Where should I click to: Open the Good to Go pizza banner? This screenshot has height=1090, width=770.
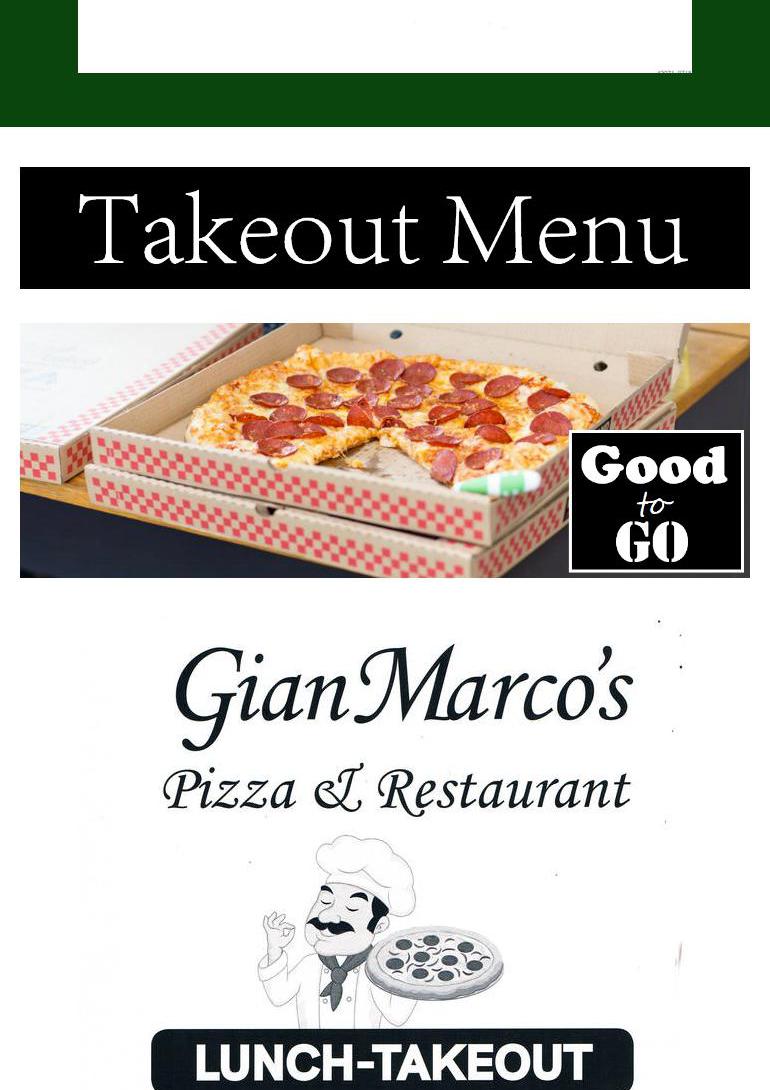pyautogui.click(x=385, y=450)
